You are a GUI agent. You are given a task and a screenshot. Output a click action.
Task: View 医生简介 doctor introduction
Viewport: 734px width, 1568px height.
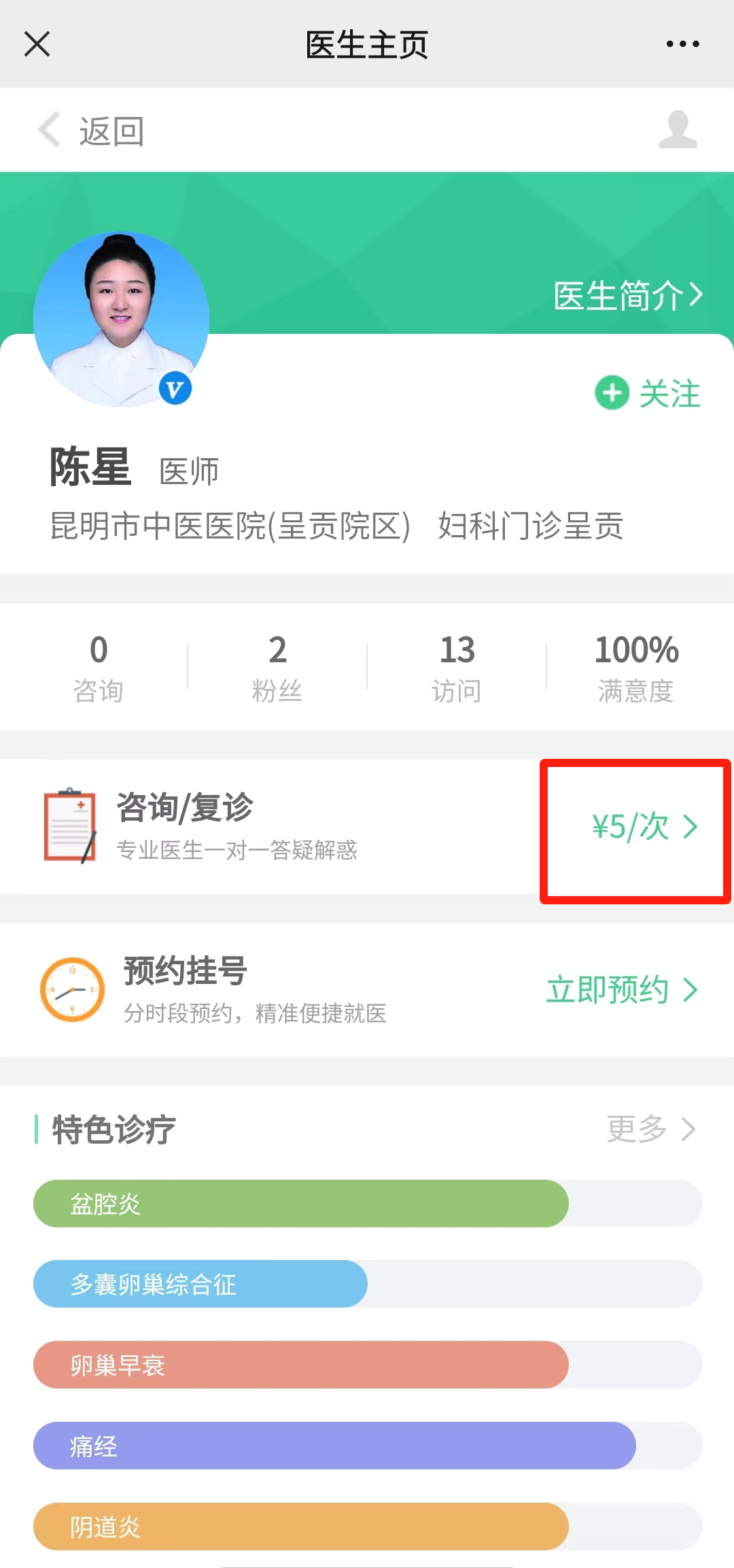[x=627, y=296]
